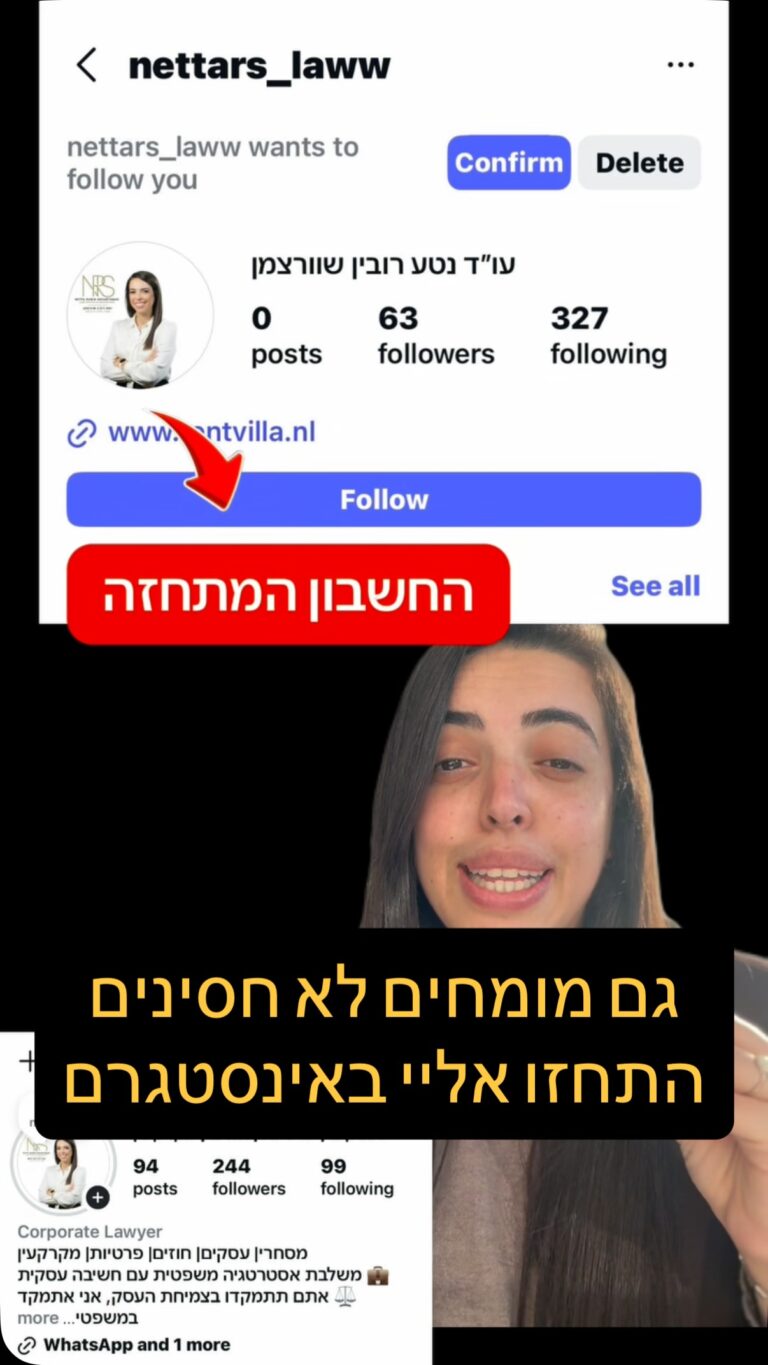Image resolution: width=768 pixels, height=1365 pixels.
Task: View the 63 followers list
Action: [436, 334]
